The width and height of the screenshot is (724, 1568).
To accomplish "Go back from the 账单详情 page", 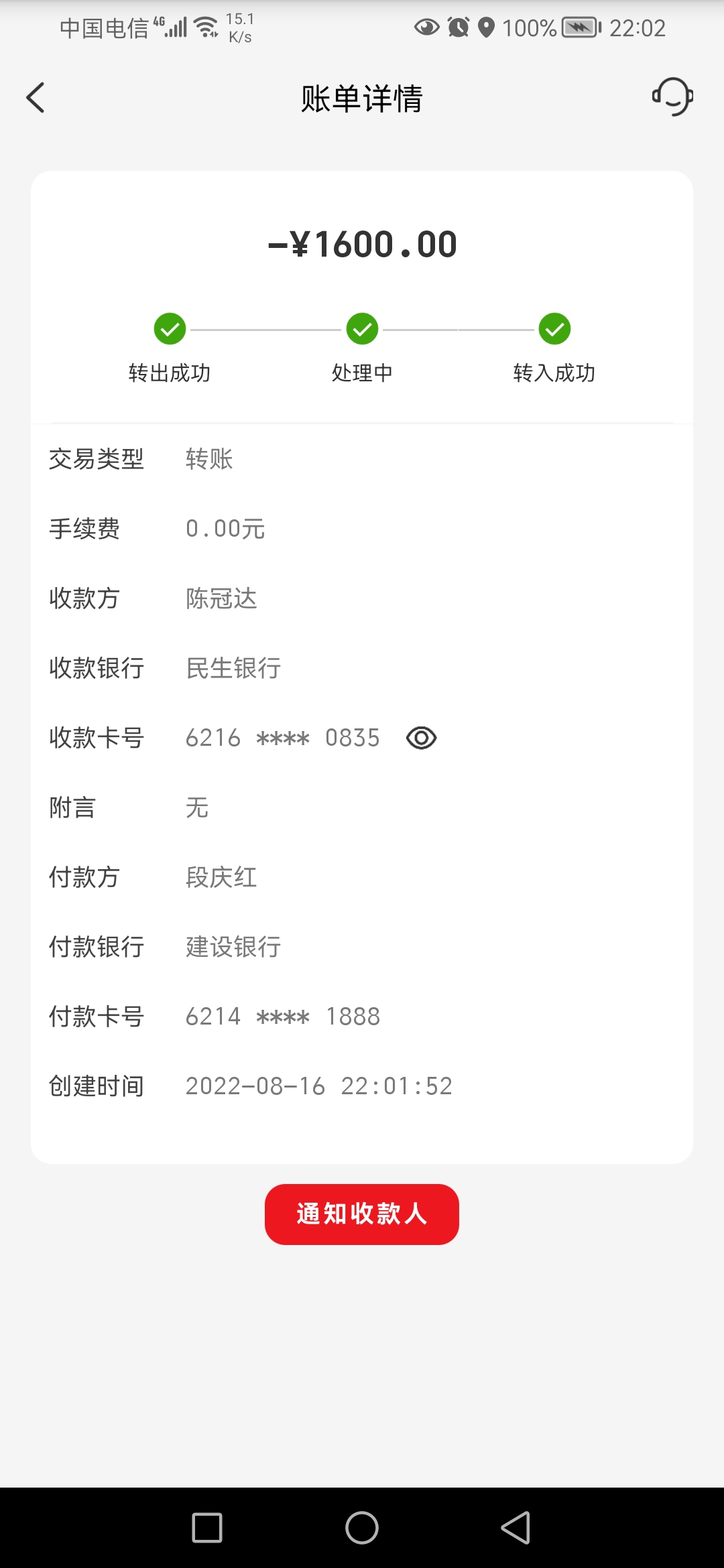I will [36, 98].
